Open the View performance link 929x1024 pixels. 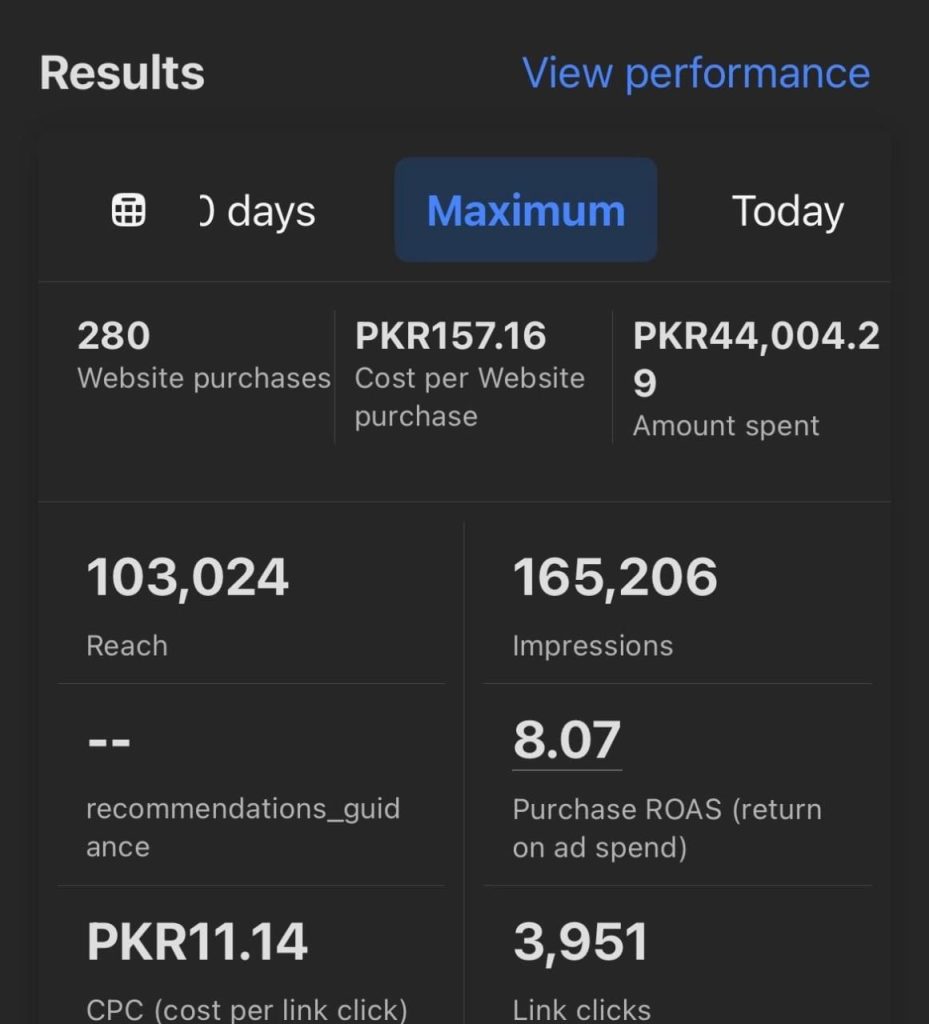click(695, 73)
